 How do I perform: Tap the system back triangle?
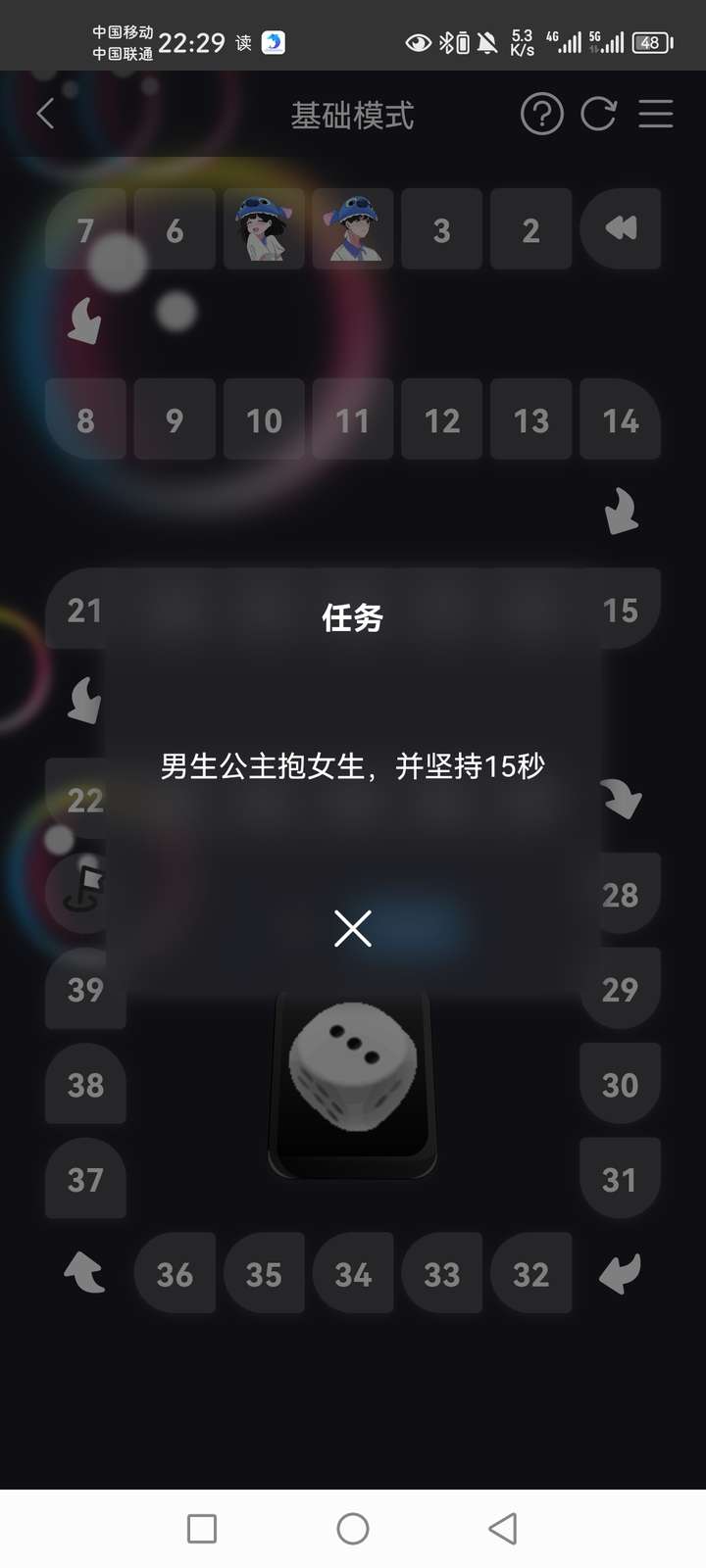click(x=502, y=1528)
